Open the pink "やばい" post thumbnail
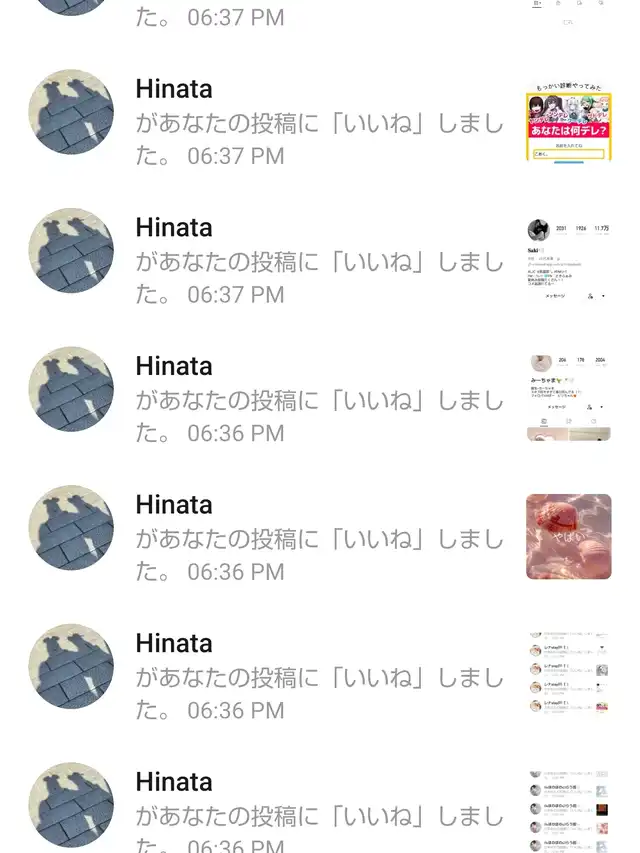The height and width of the screenshot is (853, 640). coord(568,537)
